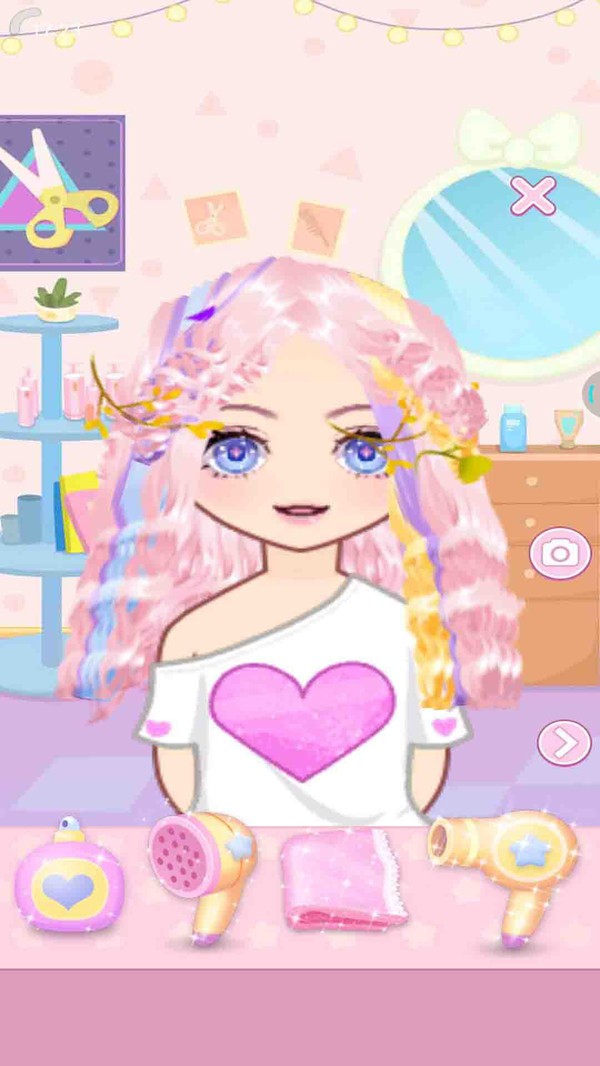Select the pink perfume spray bottle
The height and width of the screenshot is (1066, 600).
click(x=69, y=877)
